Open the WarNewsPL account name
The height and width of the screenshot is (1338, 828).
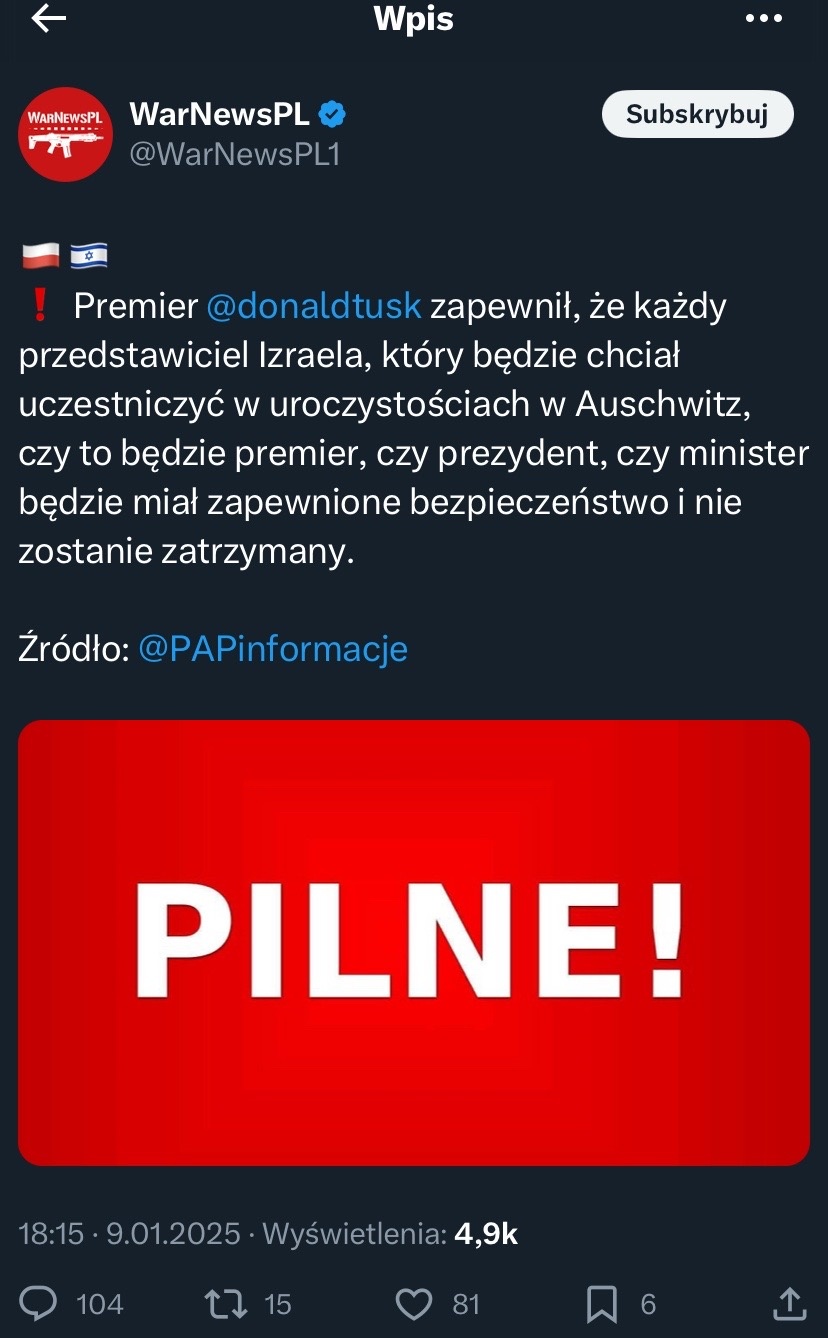[219, 114]
